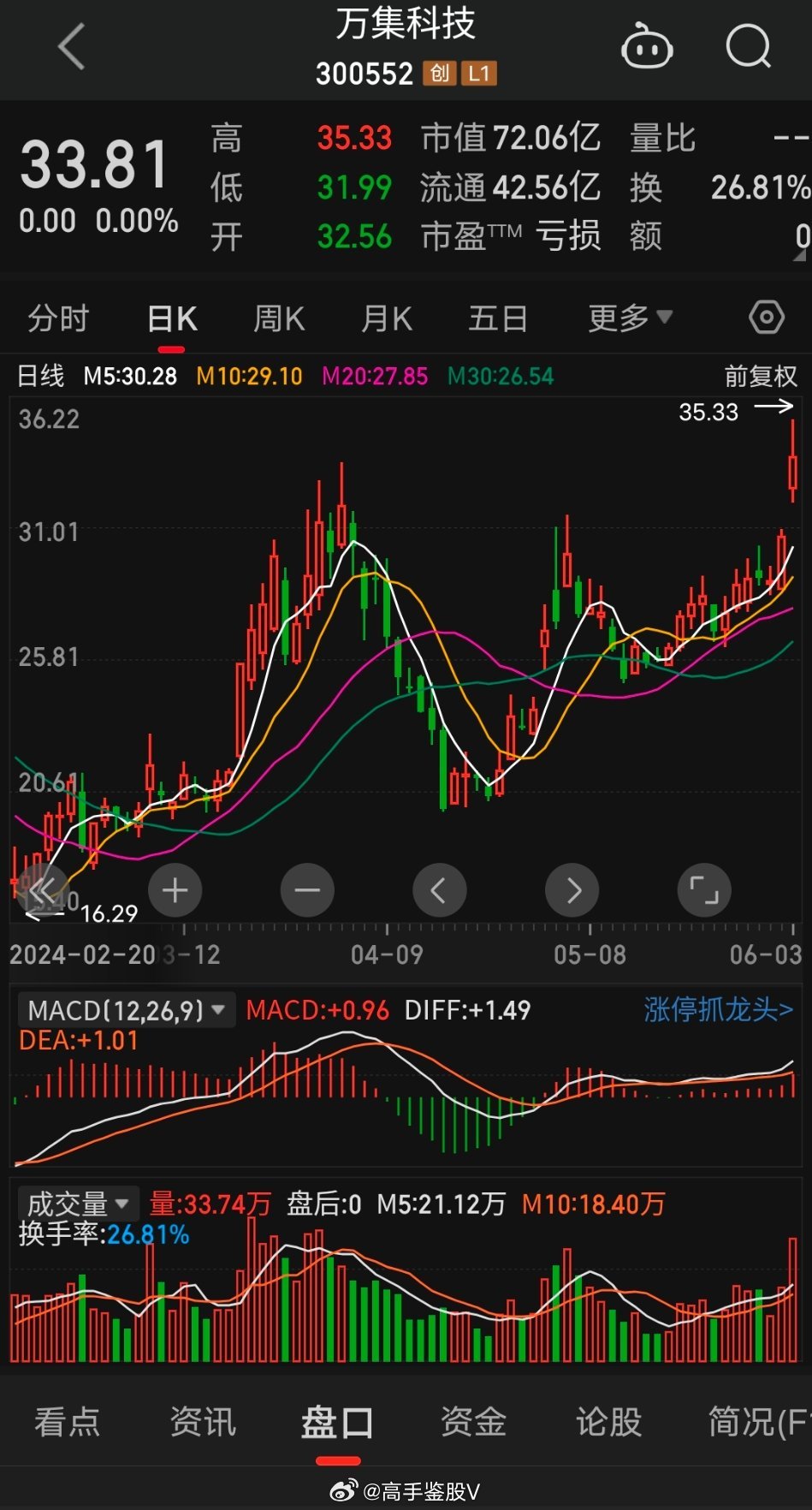Open the chart in fullscreen mode

[704, 890]
